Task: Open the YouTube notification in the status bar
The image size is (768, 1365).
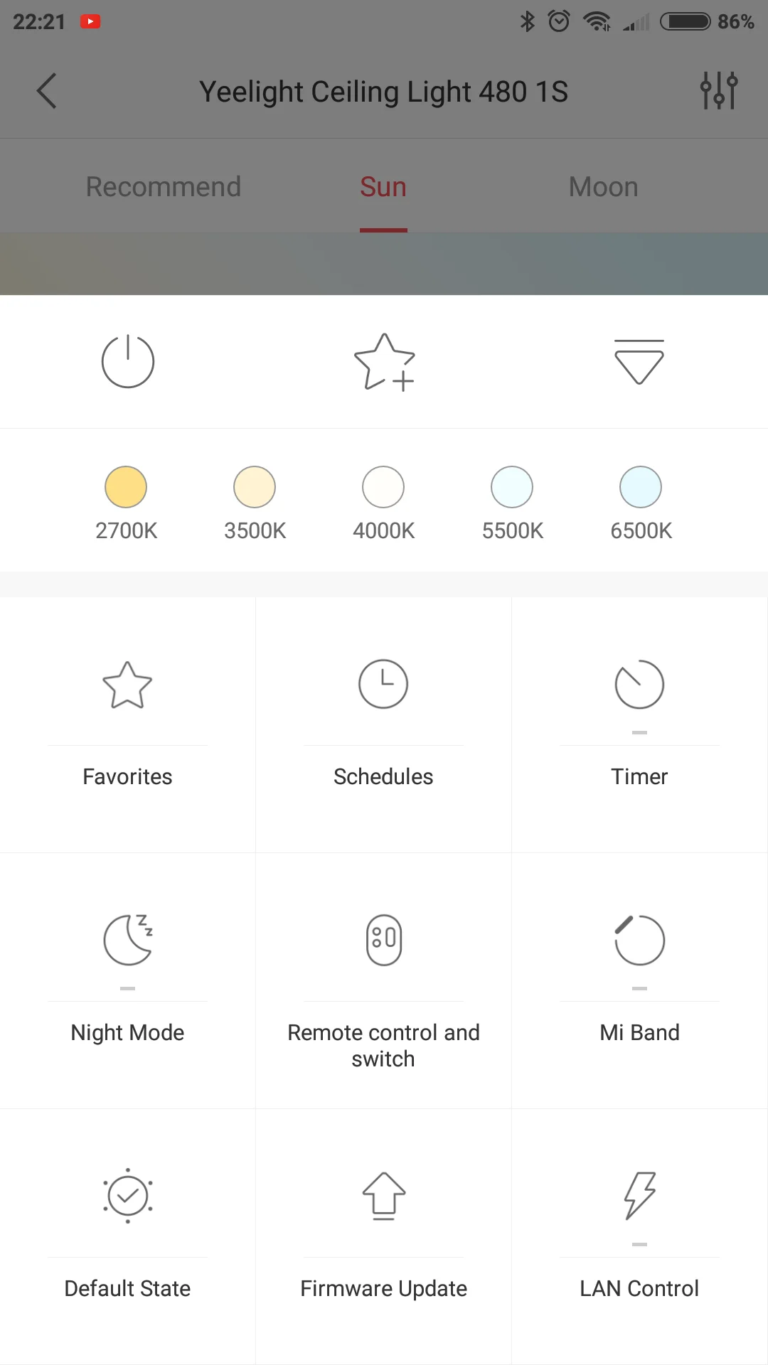Action: tap(89, 21)
